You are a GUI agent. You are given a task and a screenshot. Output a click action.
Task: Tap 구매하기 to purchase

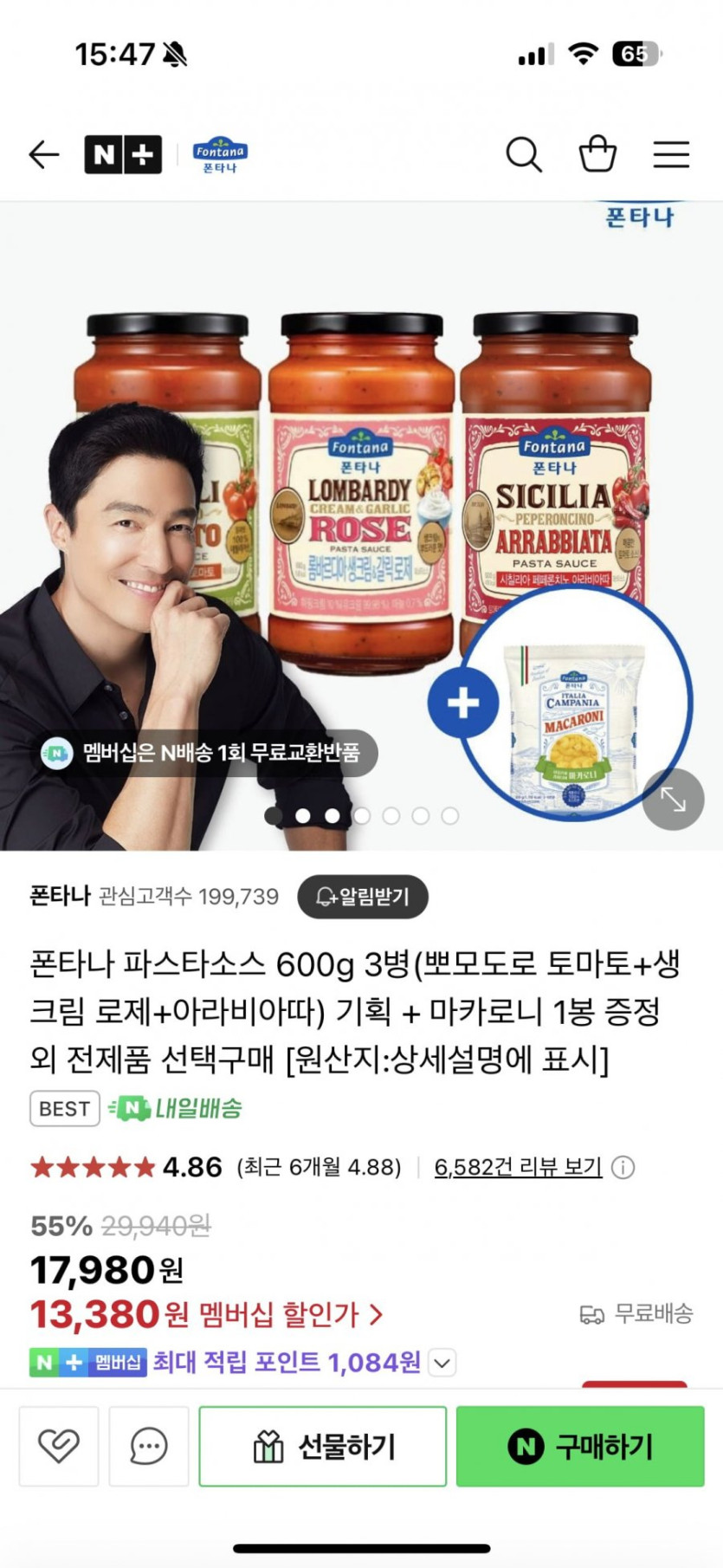pos(580,1447)
